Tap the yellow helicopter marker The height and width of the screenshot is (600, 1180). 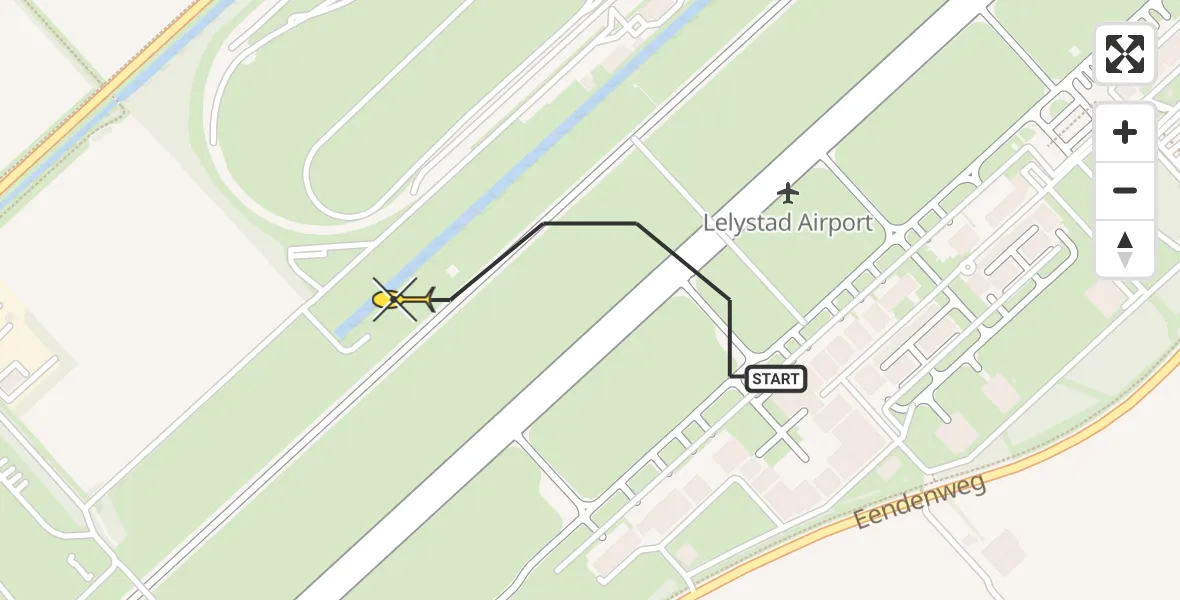tap(402, 299)
